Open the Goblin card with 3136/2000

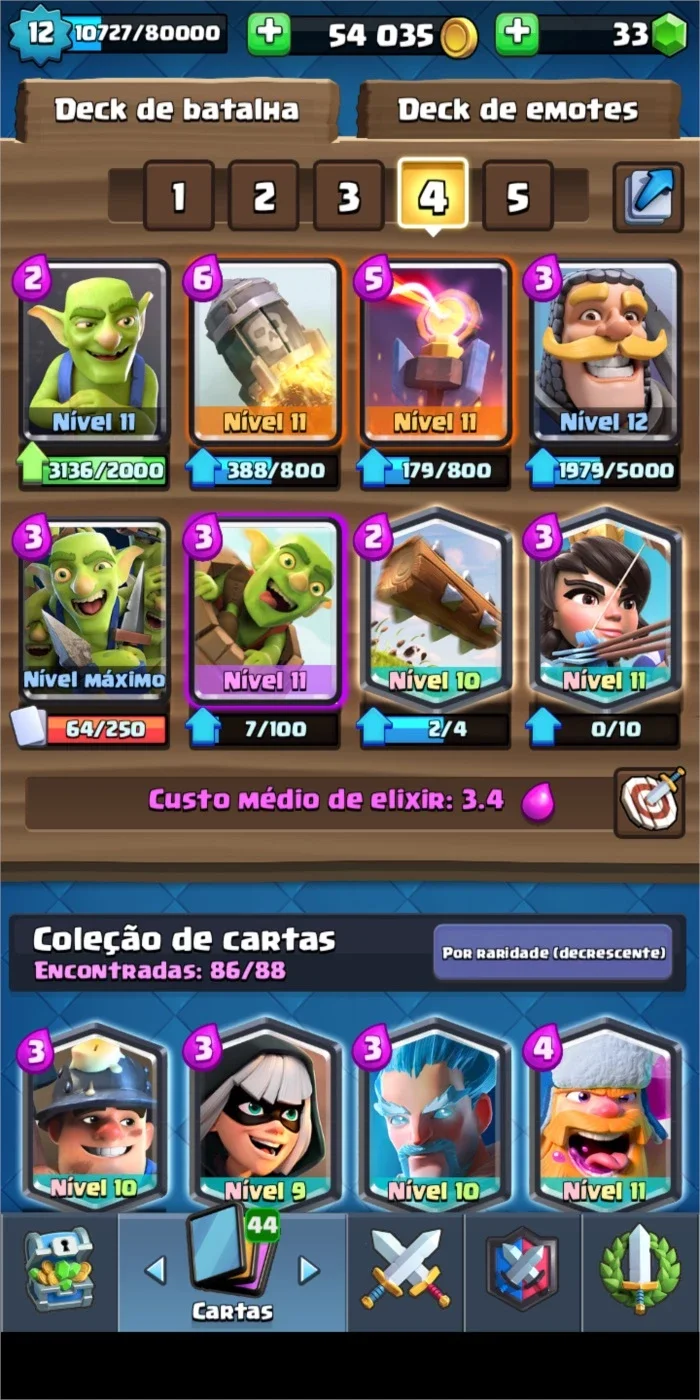click(x=94, y=353)
